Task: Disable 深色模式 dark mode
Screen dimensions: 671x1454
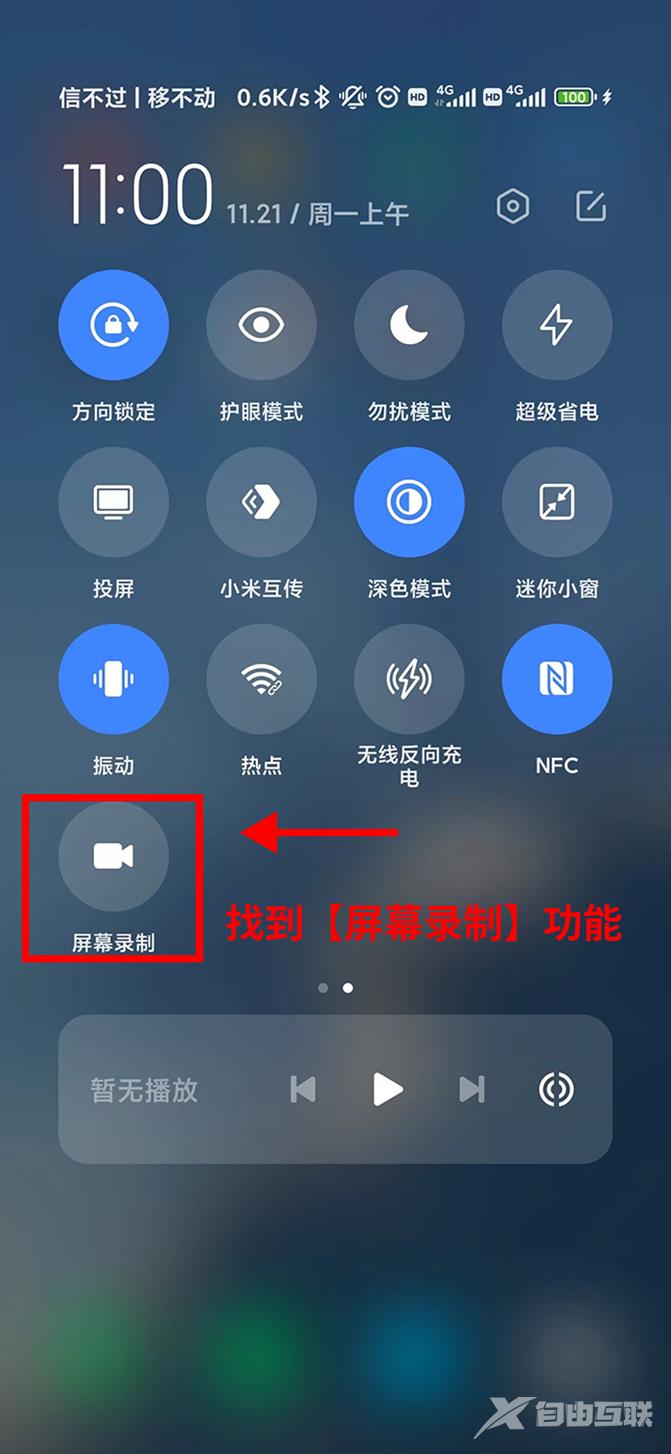Action: click(409, 502)
